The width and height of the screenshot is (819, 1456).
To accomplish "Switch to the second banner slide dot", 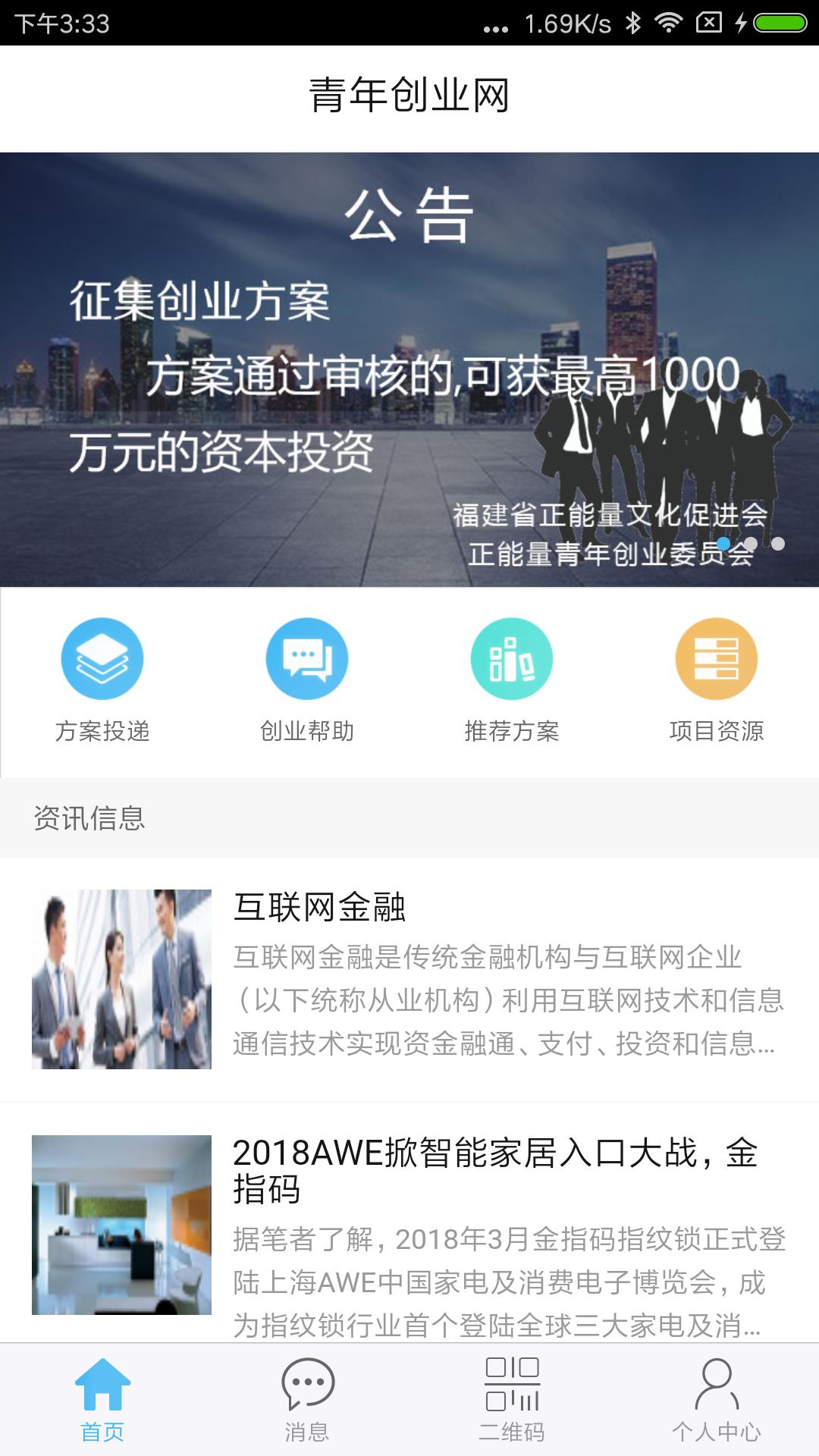I will coord(750,544).
